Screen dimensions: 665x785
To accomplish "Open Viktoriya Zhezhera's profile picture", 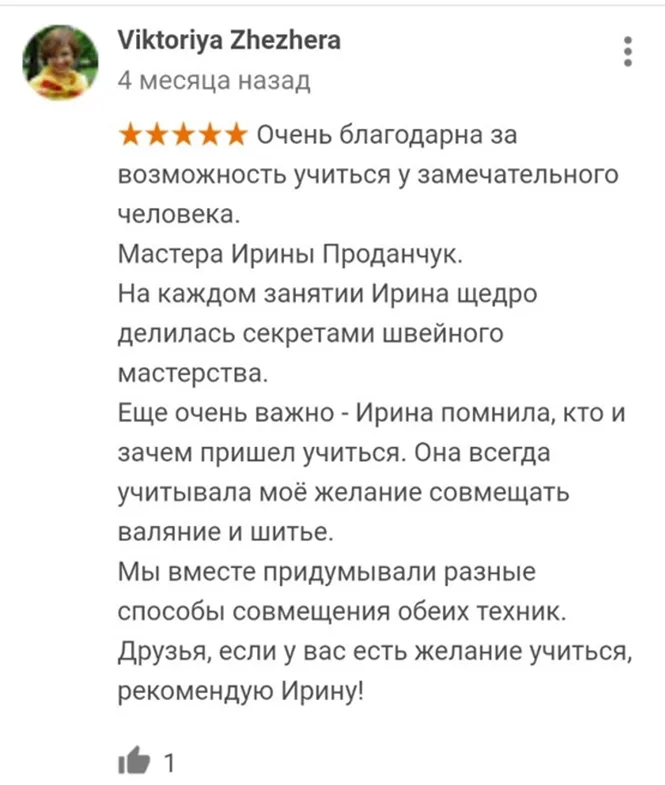I will [x=61, y=61].
